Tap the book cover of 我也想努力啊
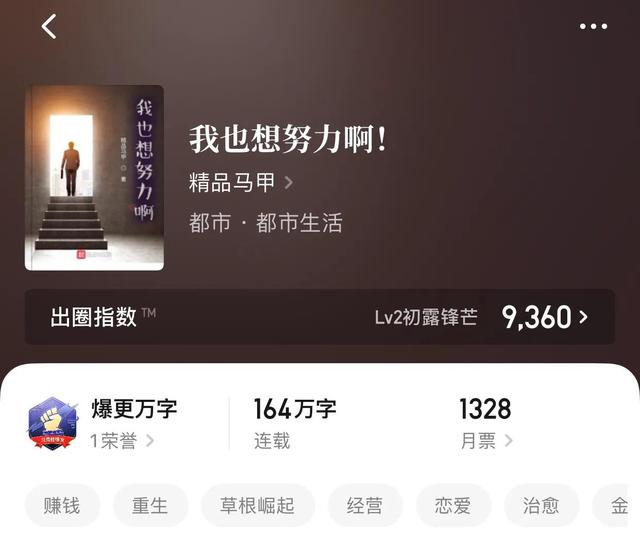This screenshot has width=640, height=542. point(94,177)
